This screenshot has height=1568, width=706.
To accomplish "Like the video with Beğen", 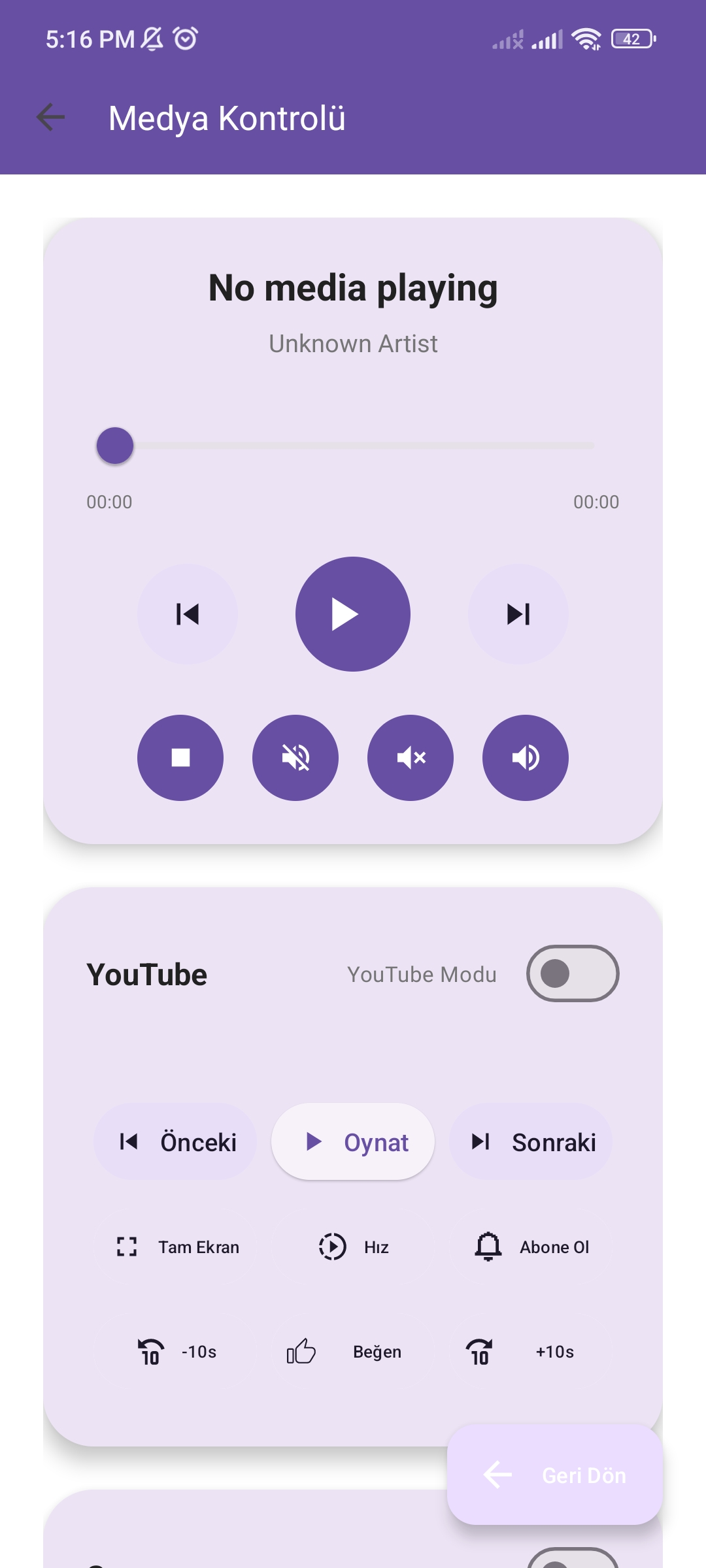I will [345, 1352].
